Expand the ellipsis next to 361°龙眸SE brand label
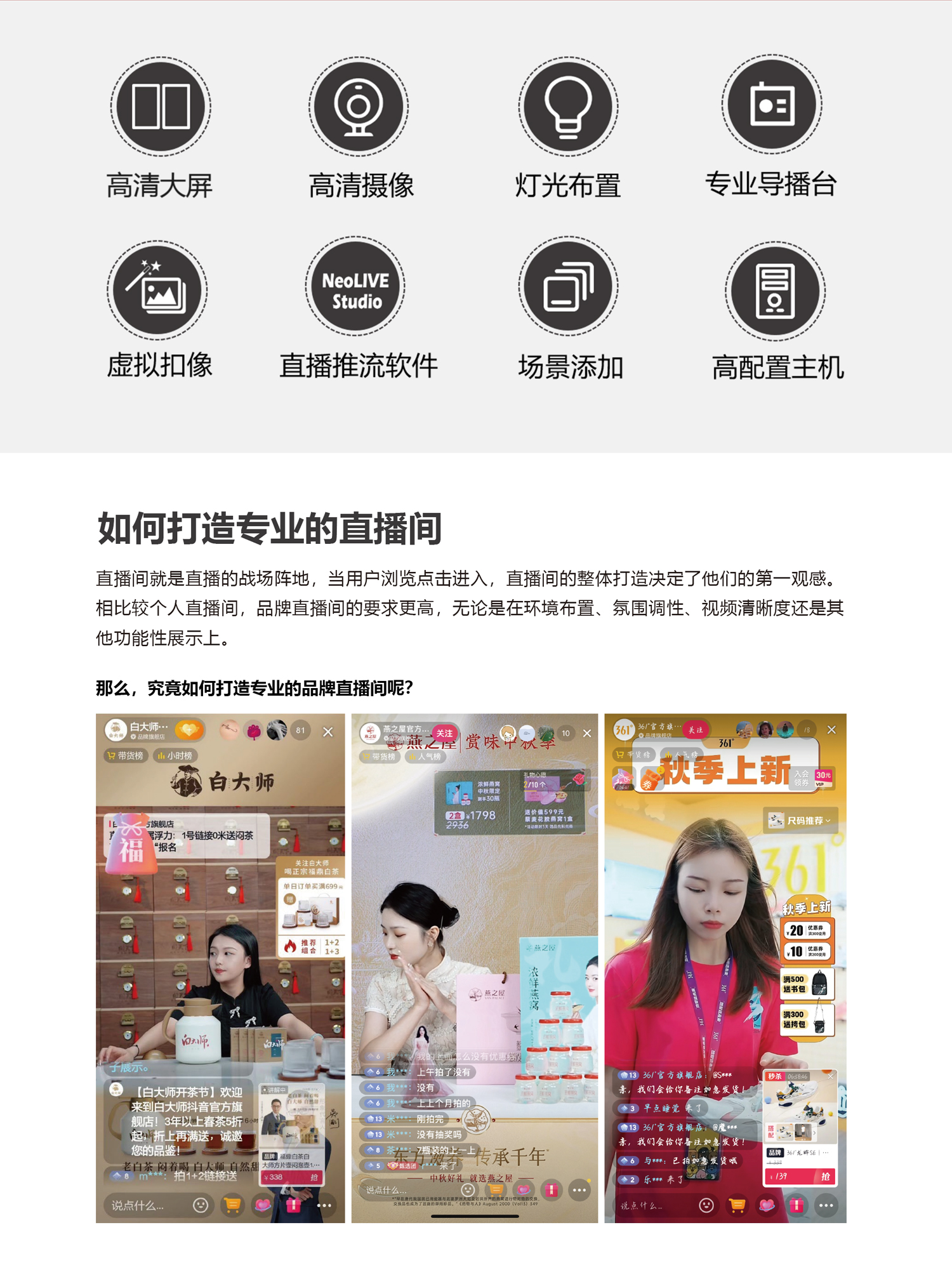 click(826, 1153)
